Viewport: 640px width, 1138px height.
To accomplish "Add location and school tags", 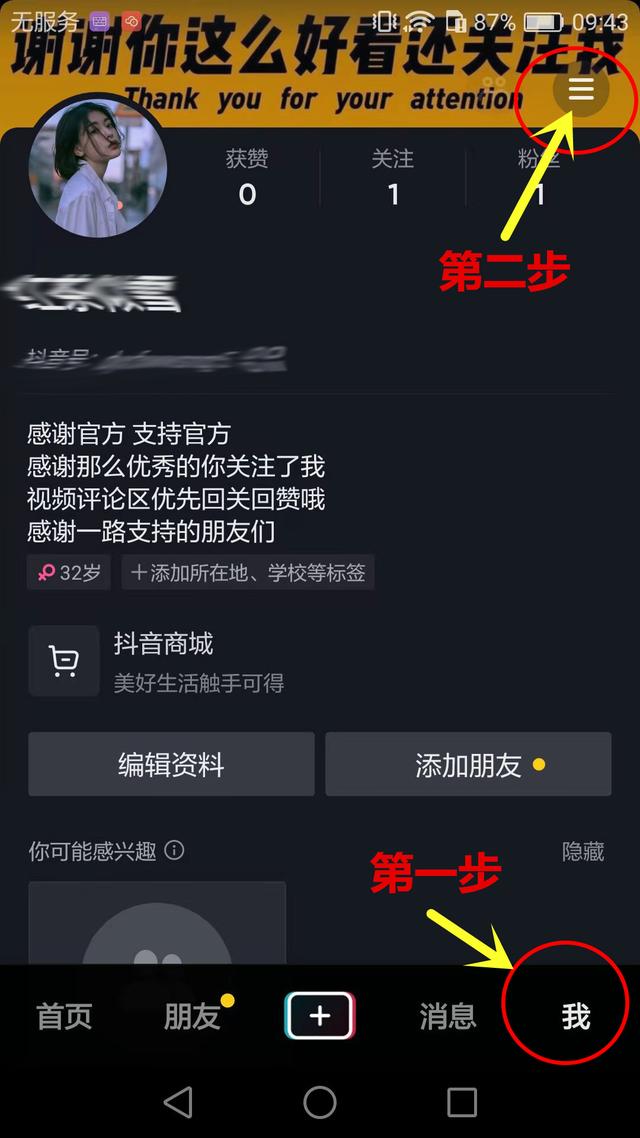I will (x=248, y=573).
